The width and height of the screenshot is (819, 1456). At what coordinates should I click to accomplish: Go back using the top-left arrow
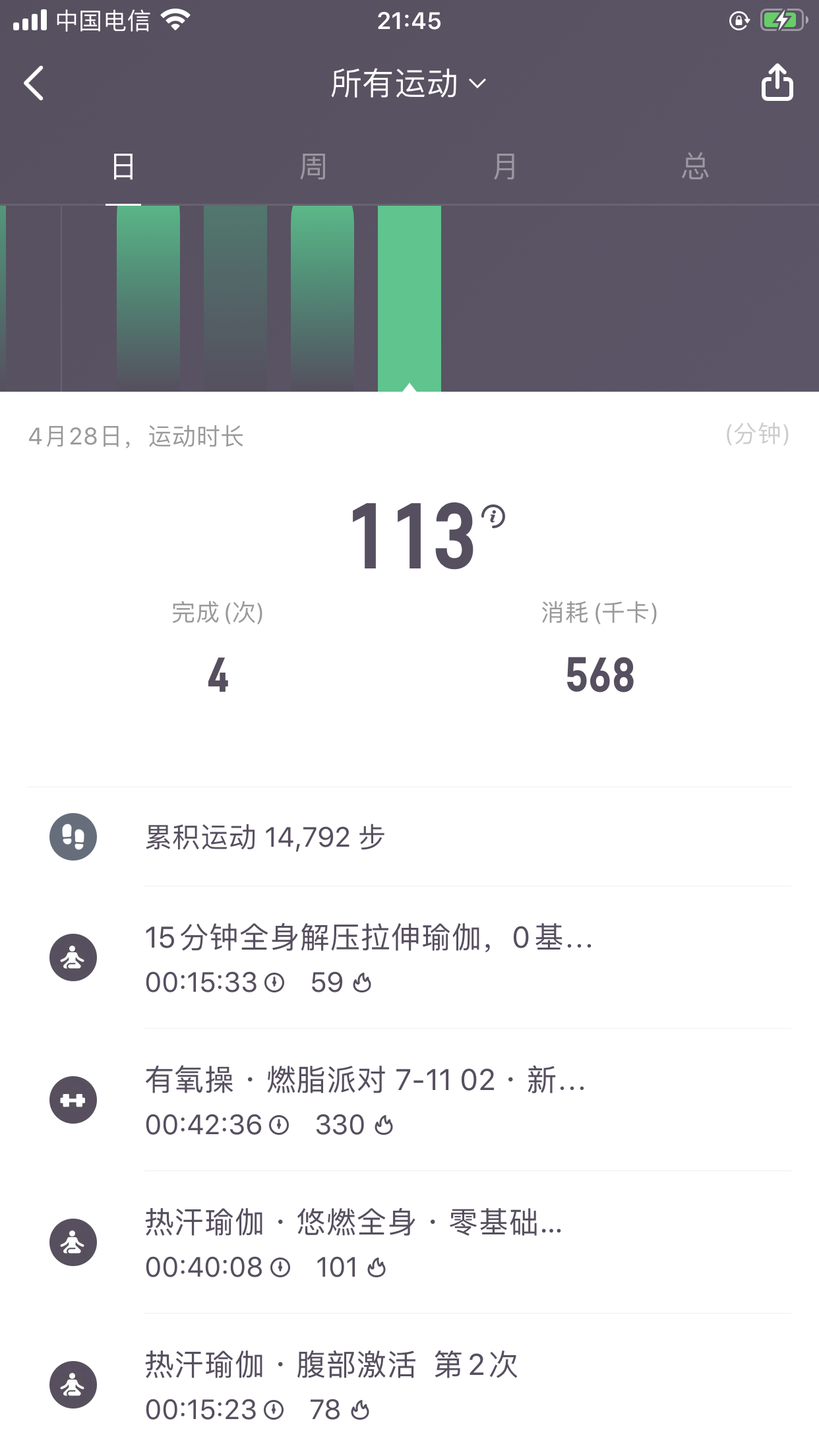34,84
